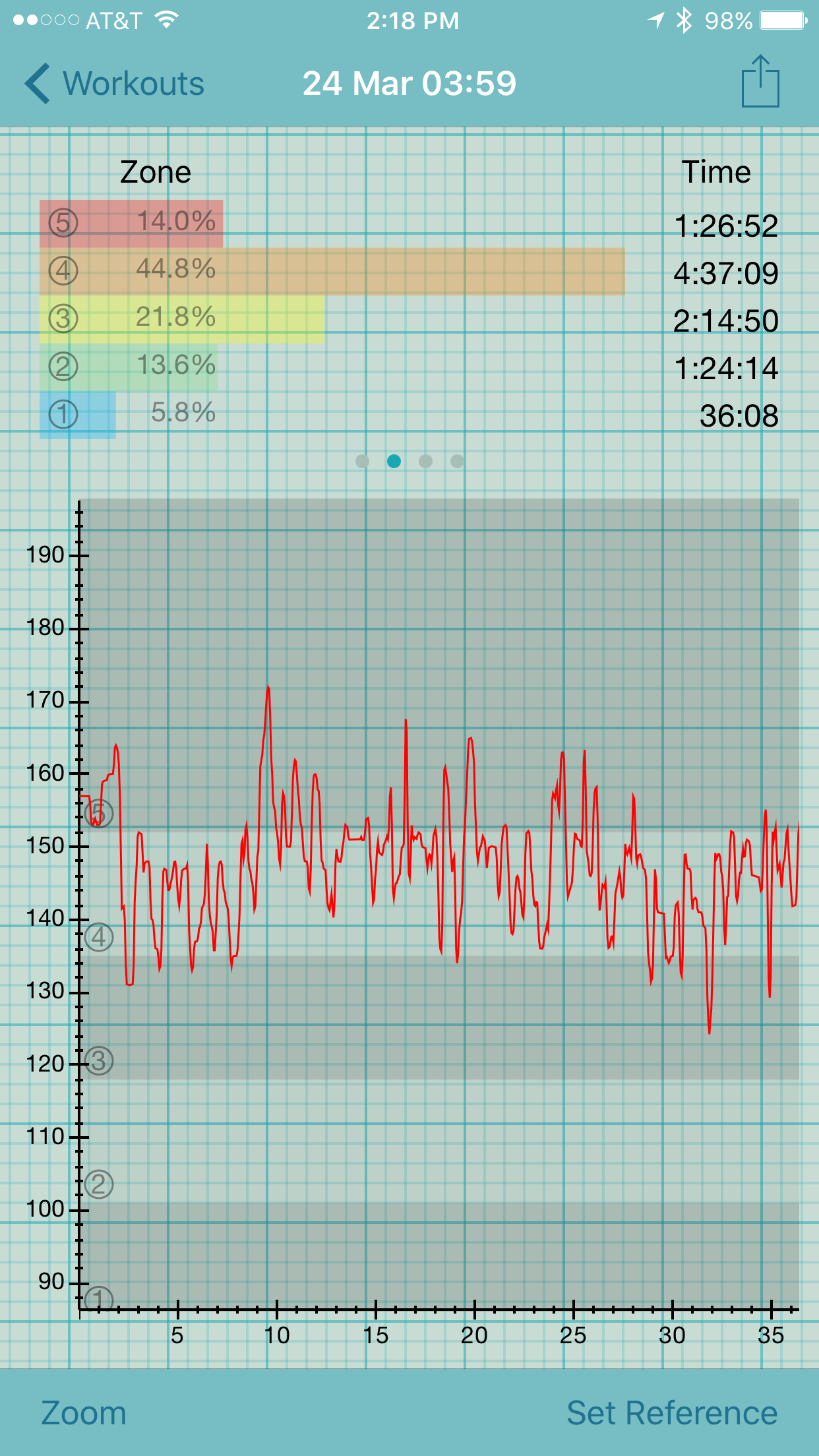
Task: Tap the Zoom button
Action: pyautogui.click(x=84, y=1413)
